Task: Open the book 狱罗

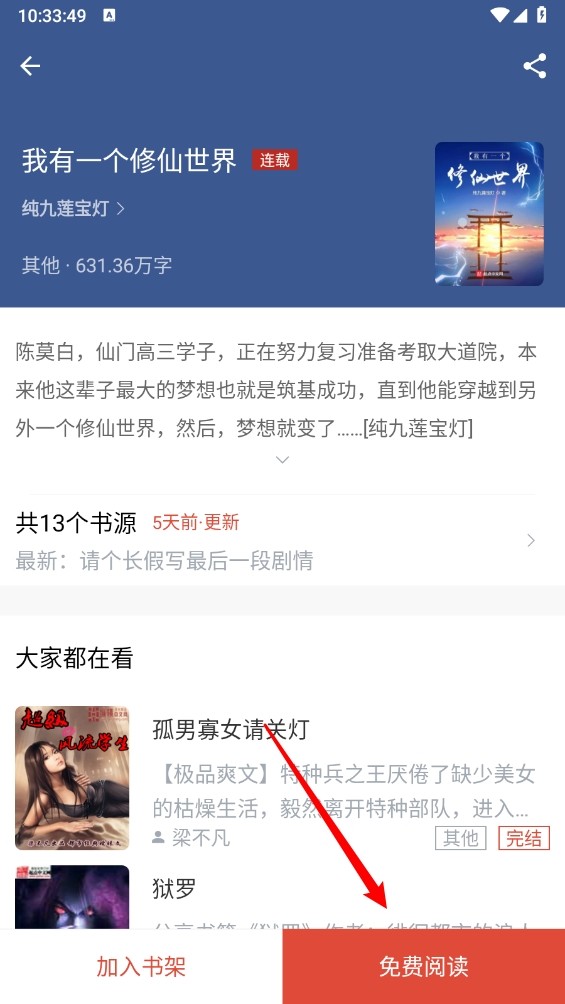Action: point(282,896)
